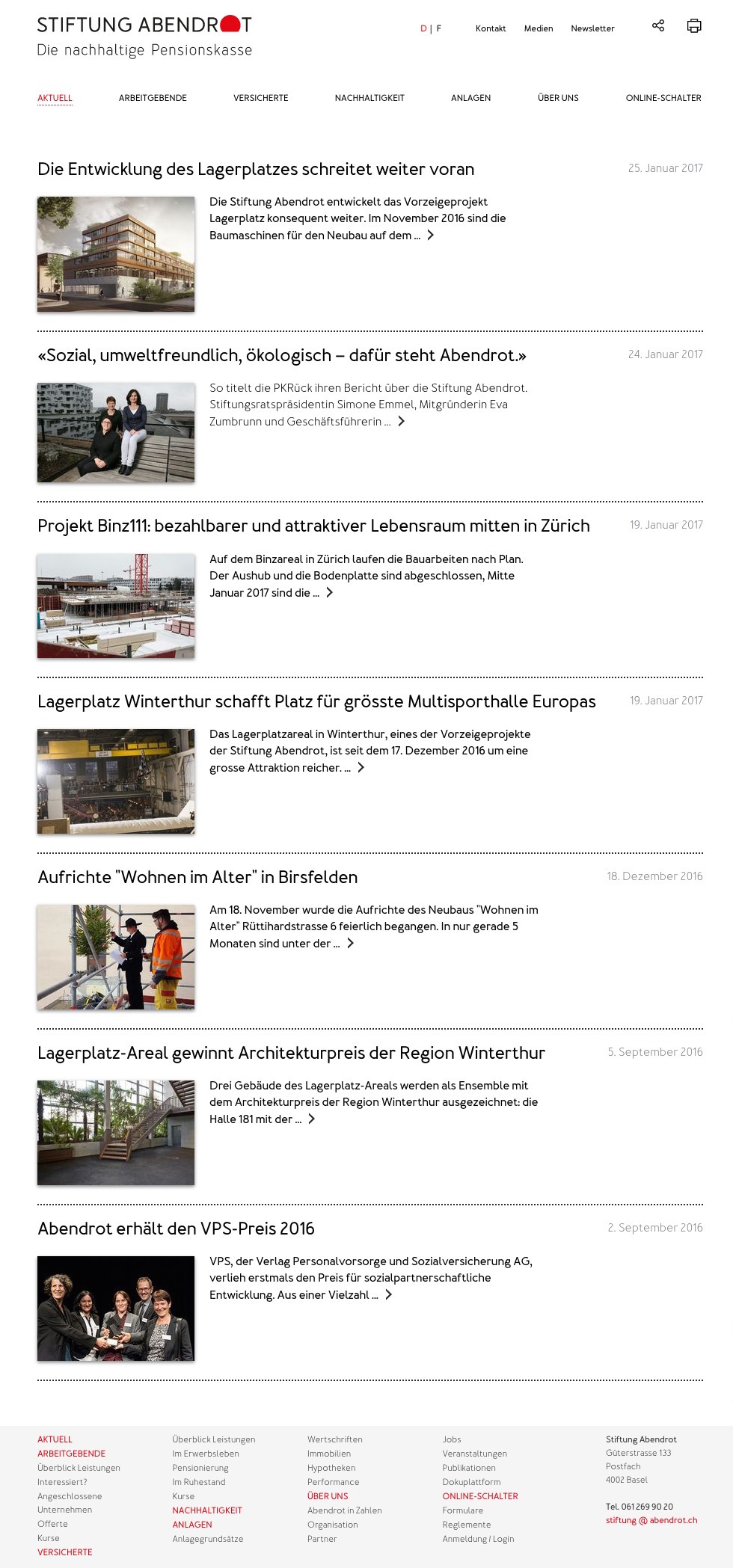Read the Lagerplatz development article headline

coord(256,169)
